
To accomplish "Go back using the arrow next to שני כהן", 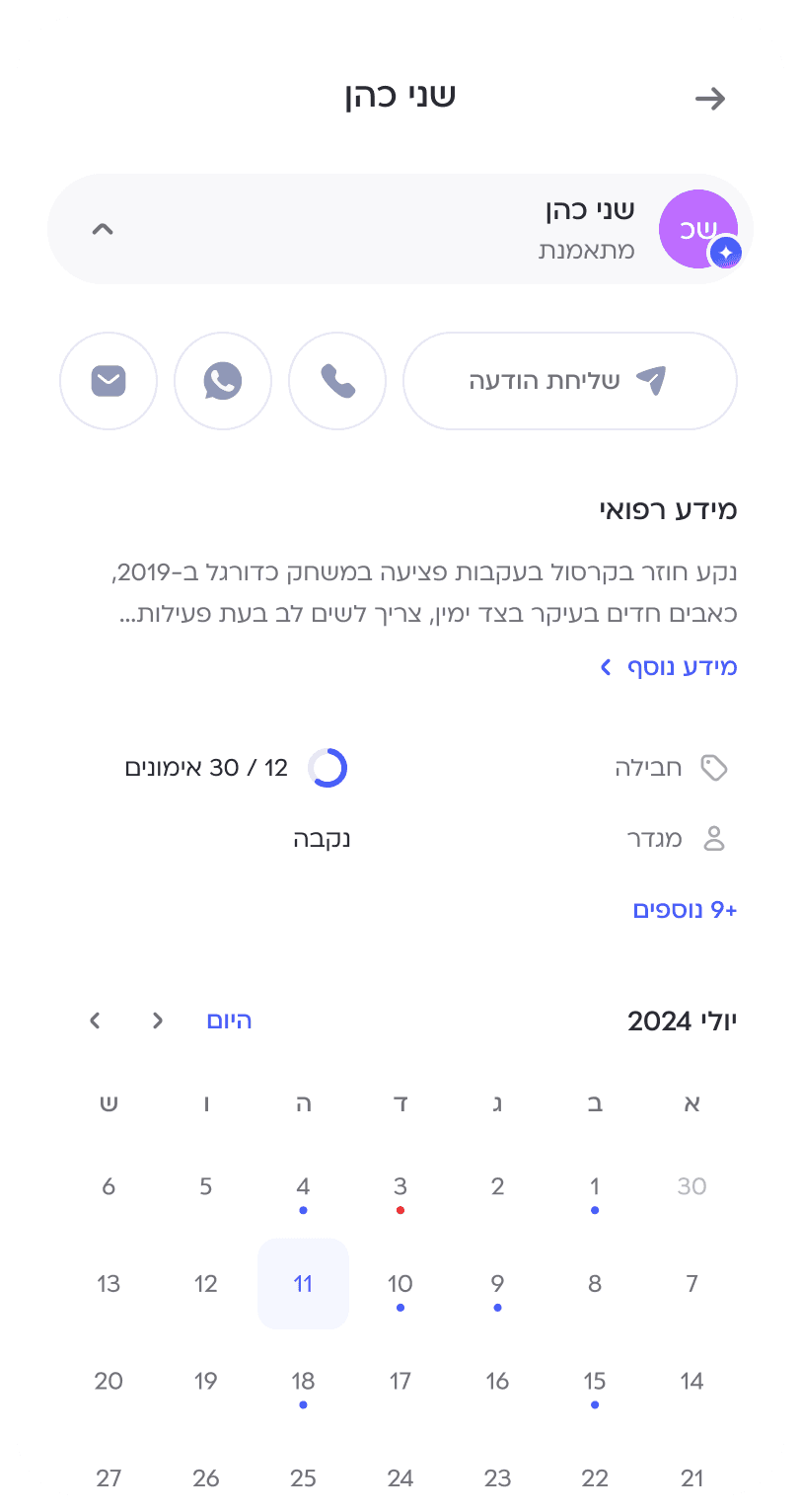I will [710, 98].
